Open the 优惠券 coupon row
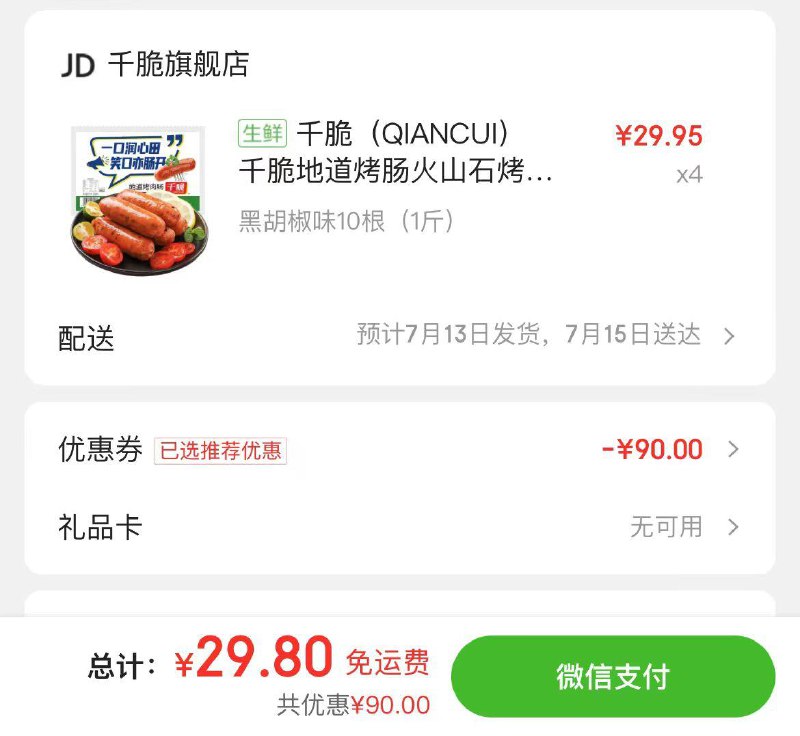Screen dimensions: 800x736 400,450
